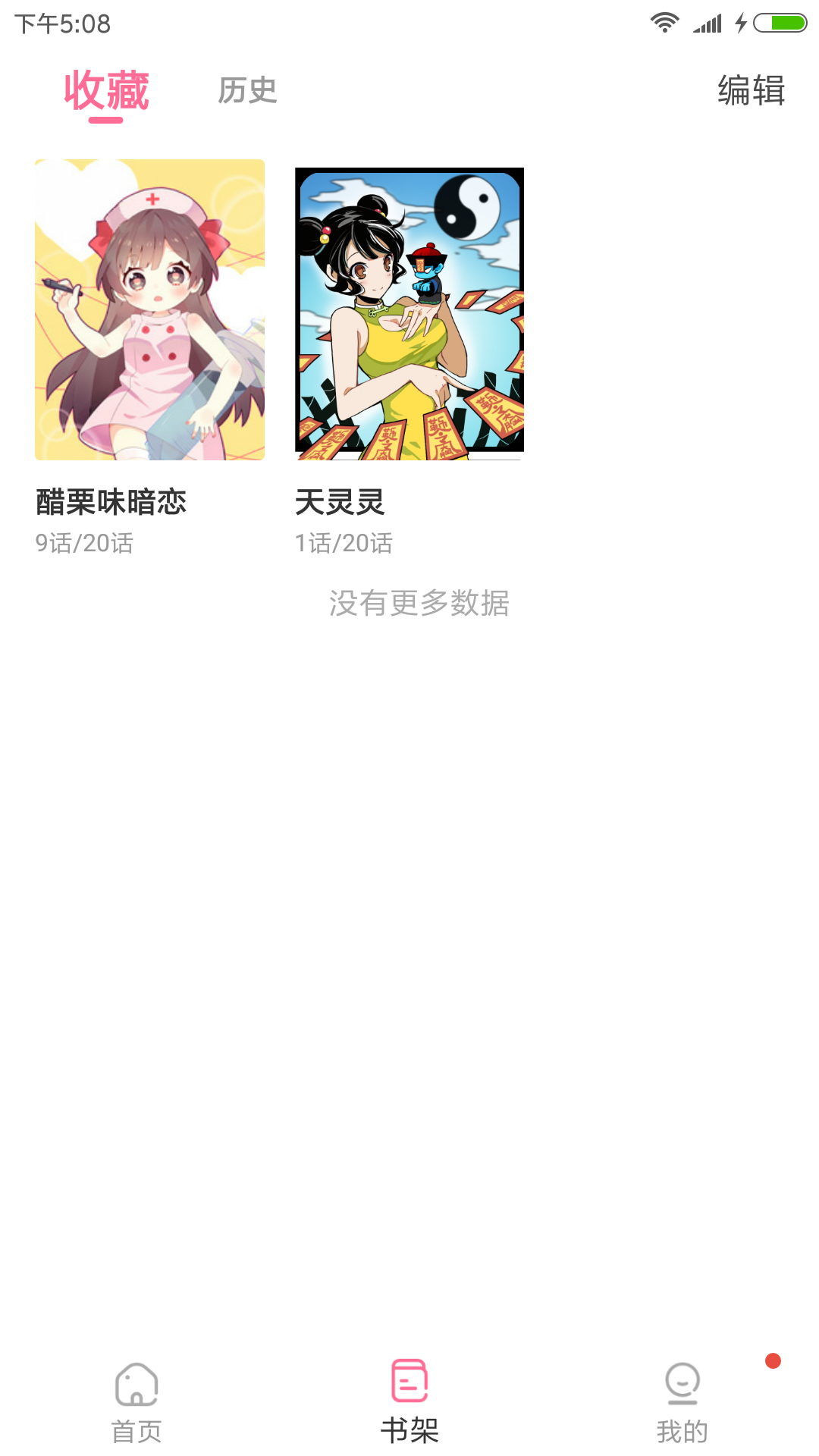Open the comic 醋栗味暗恋
Image resolution: width=819 pixels, height=1456 pixels.
(x=111, y=502)
